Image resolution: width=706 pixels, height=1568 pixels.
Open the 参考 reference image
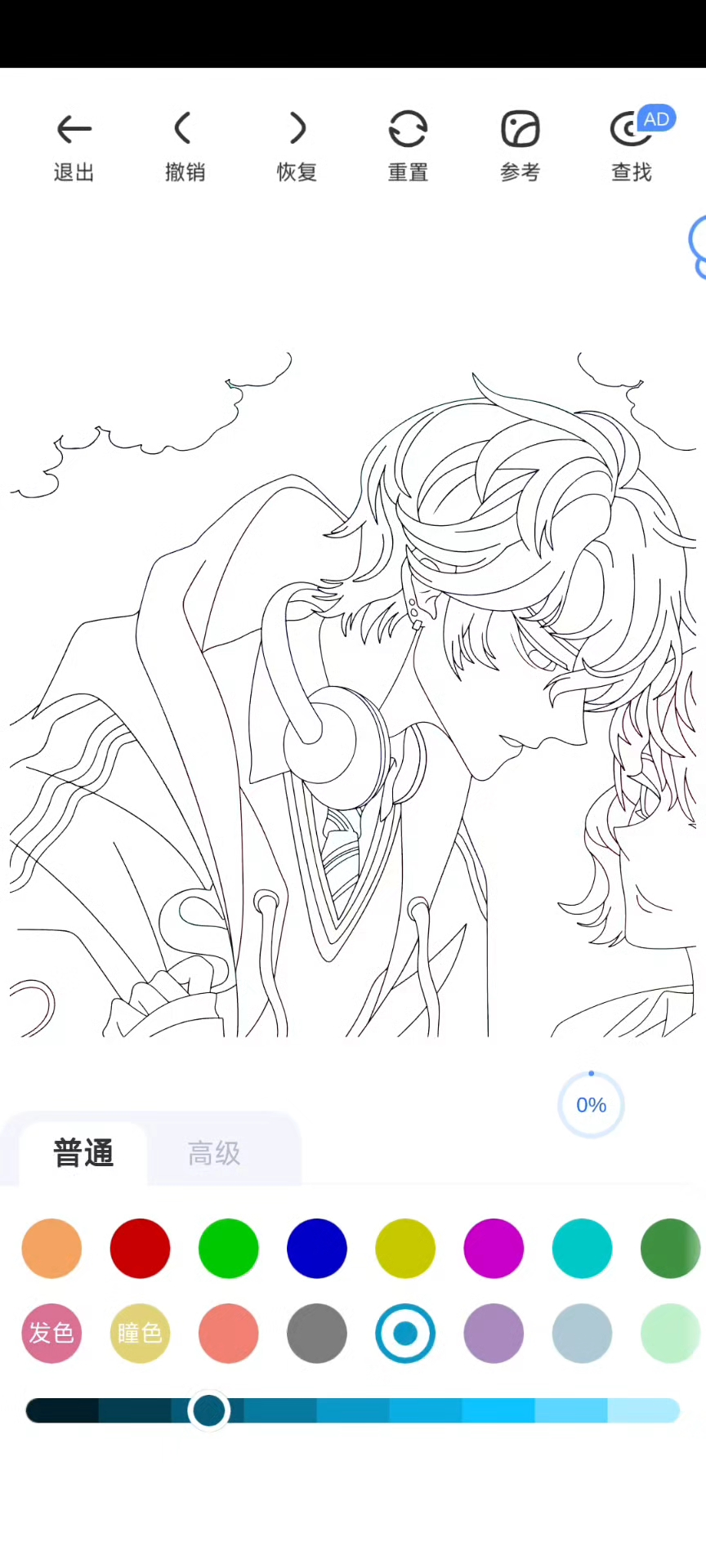520,145
